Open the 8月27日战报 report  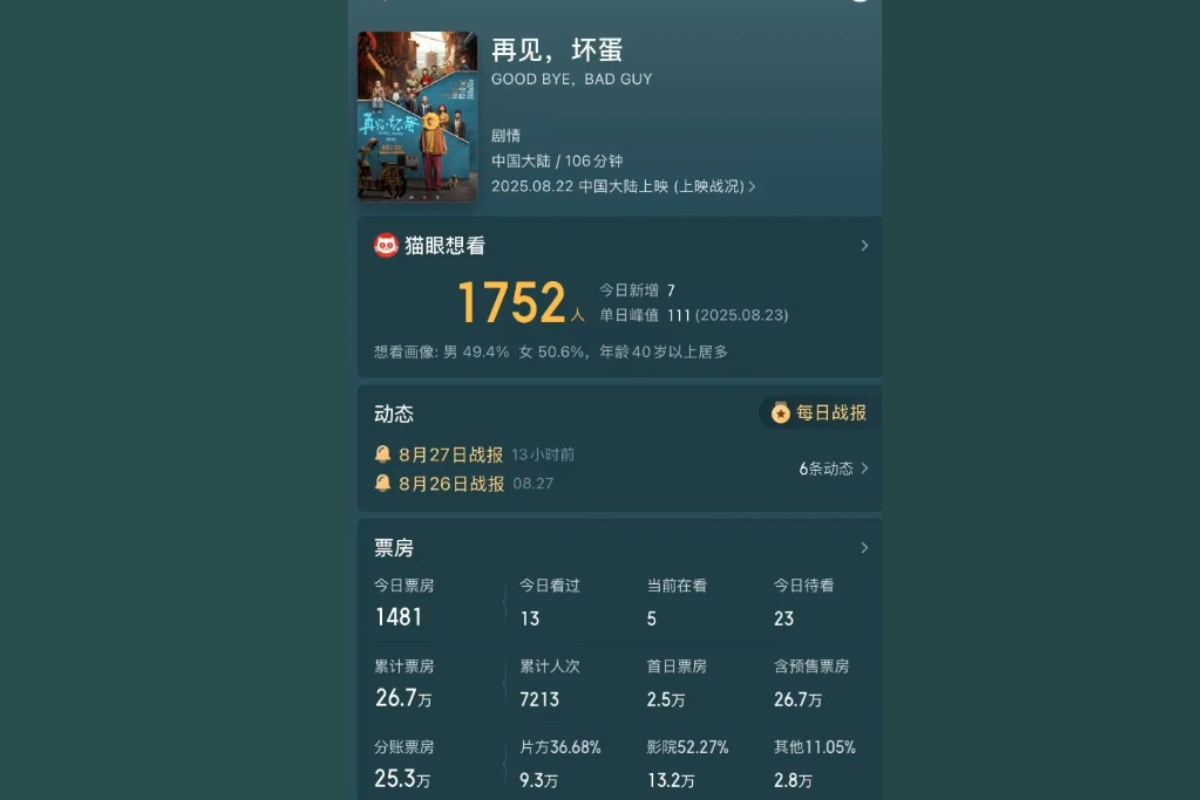point(450,455)
